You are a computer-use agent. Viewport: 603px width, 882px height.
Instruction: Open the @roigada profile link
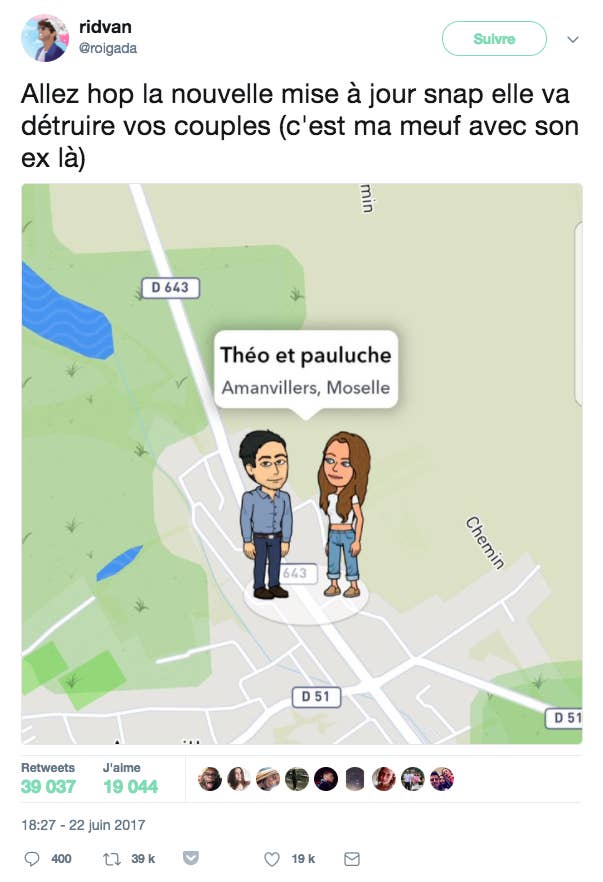coord(106,47)
